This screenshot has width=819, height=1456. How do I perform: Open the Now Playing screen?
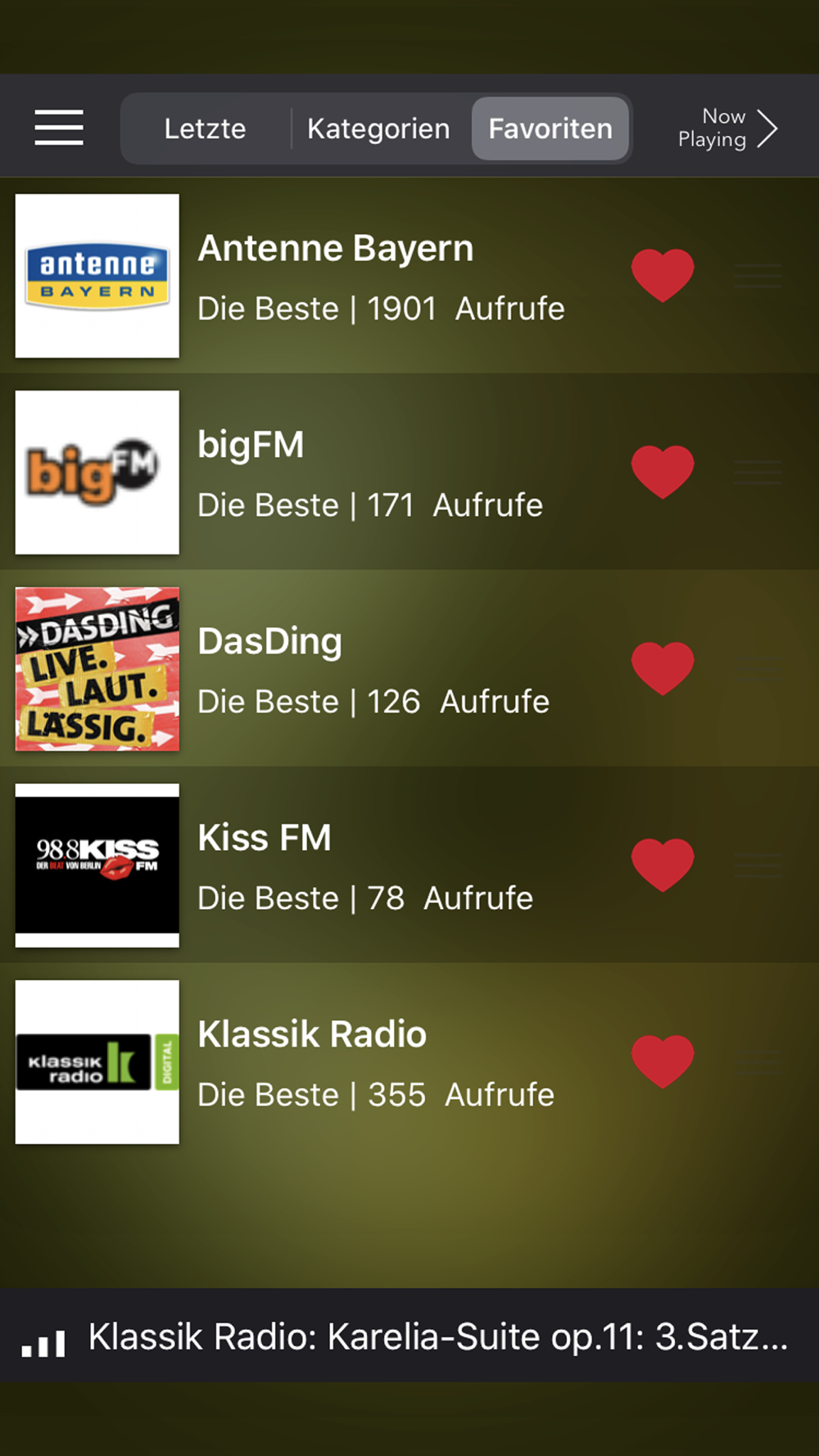pos(727,129)
